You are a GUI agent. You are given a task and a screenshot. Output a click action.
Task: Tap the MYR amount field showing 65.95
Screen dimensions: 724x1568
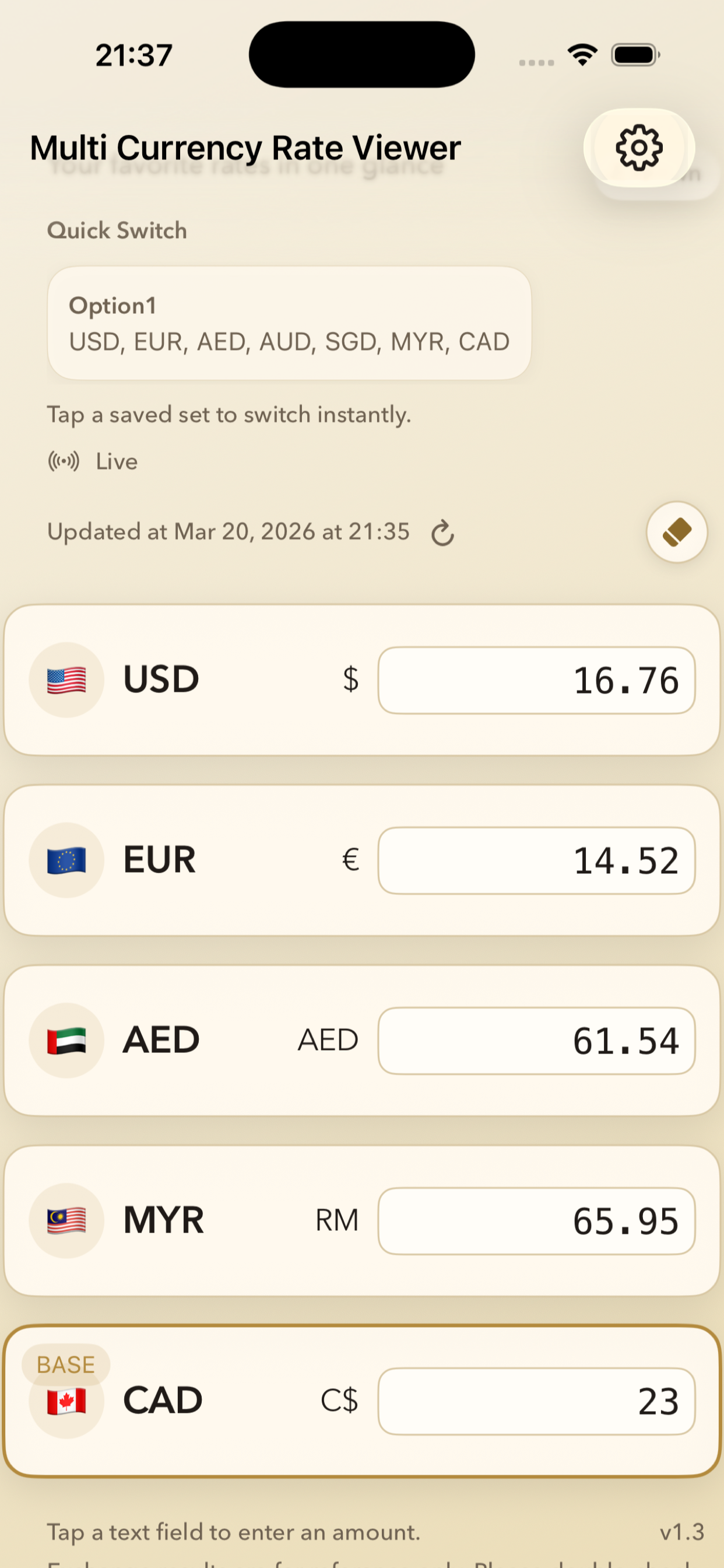click(536, 1220)
